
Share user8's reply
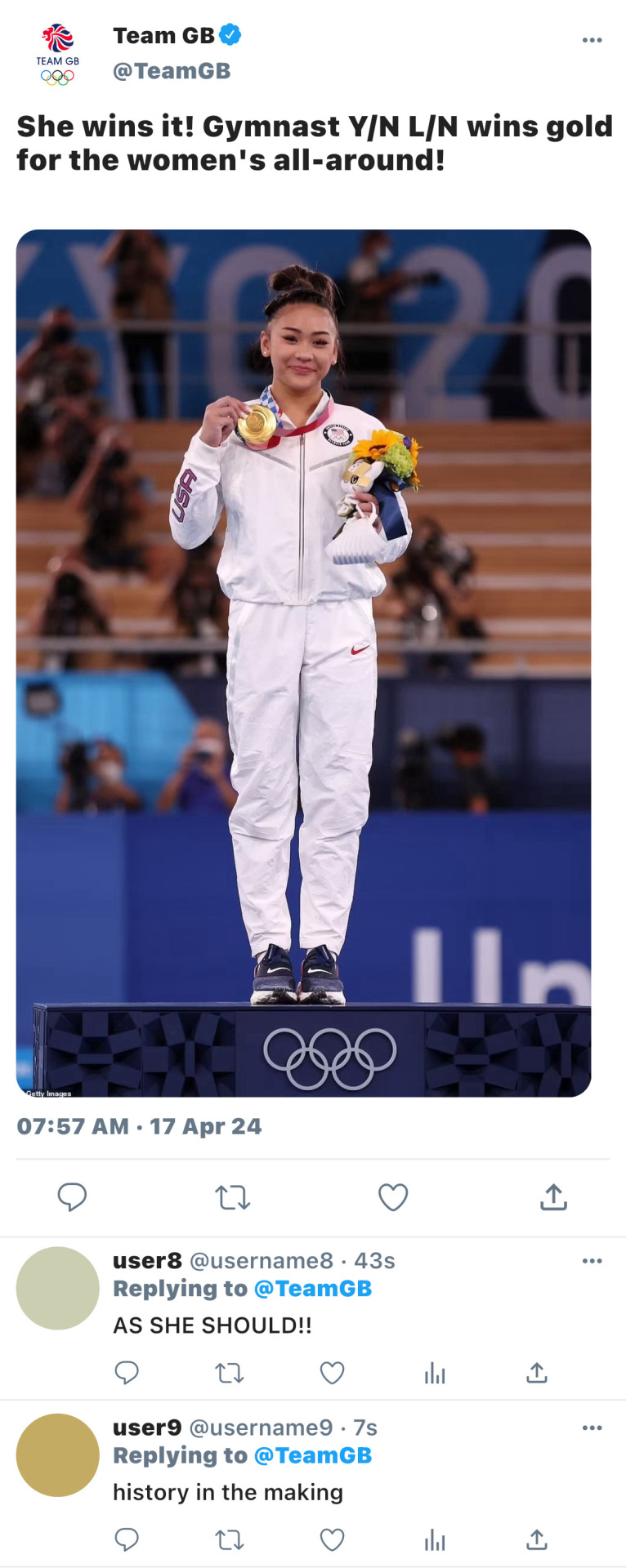tap(537, 1373)
